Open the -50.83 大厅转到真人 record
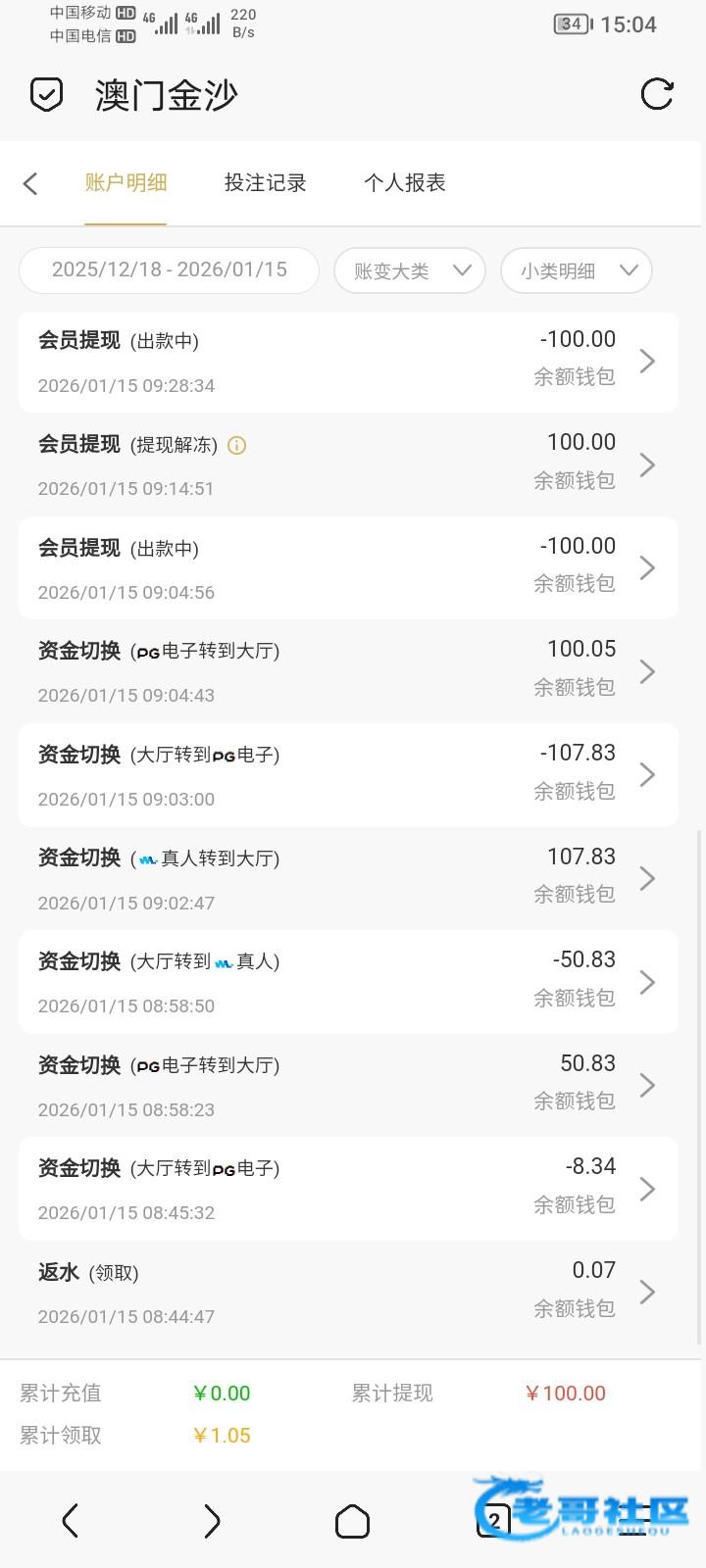Viewport: 706px width, 1568px height. 348,982
